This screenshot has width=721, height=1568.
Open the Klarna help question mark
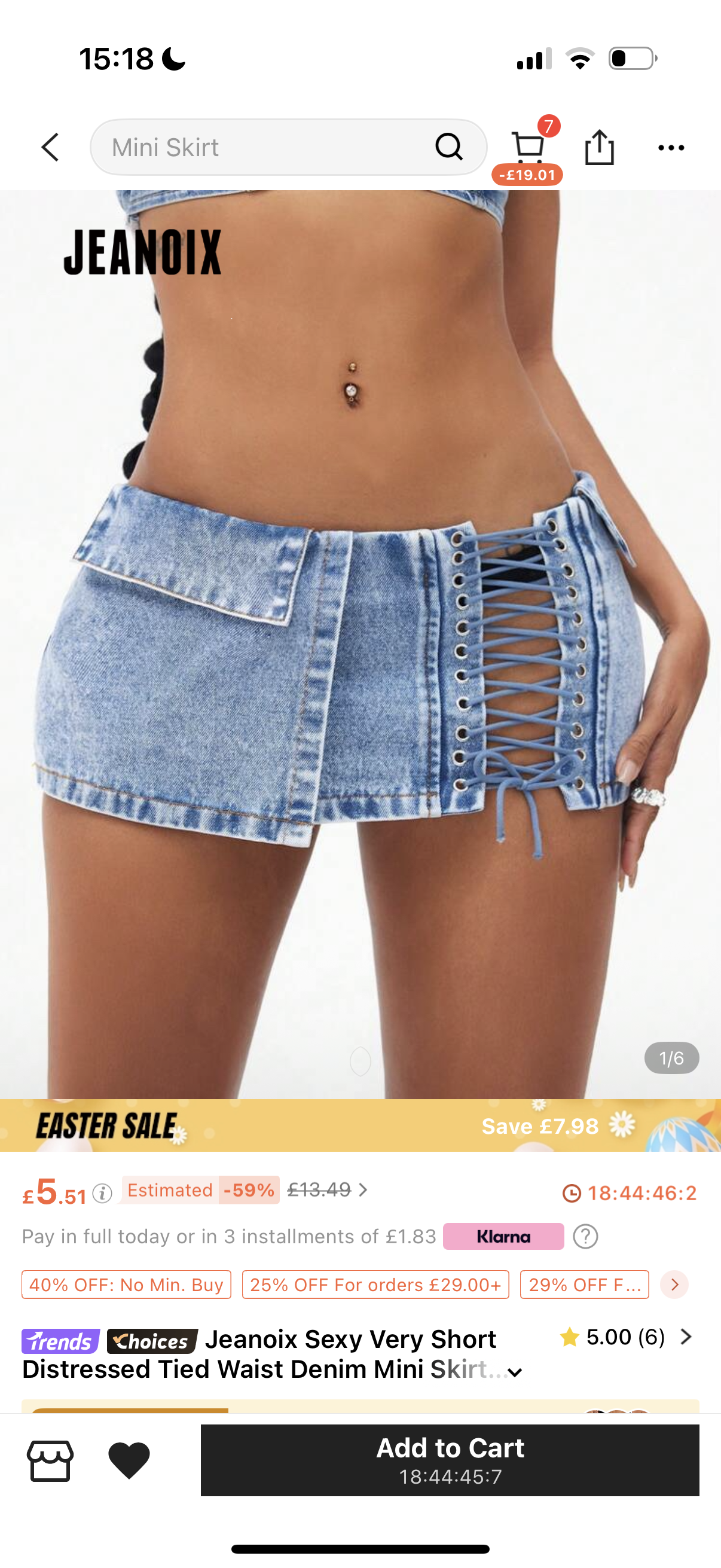585,1236
